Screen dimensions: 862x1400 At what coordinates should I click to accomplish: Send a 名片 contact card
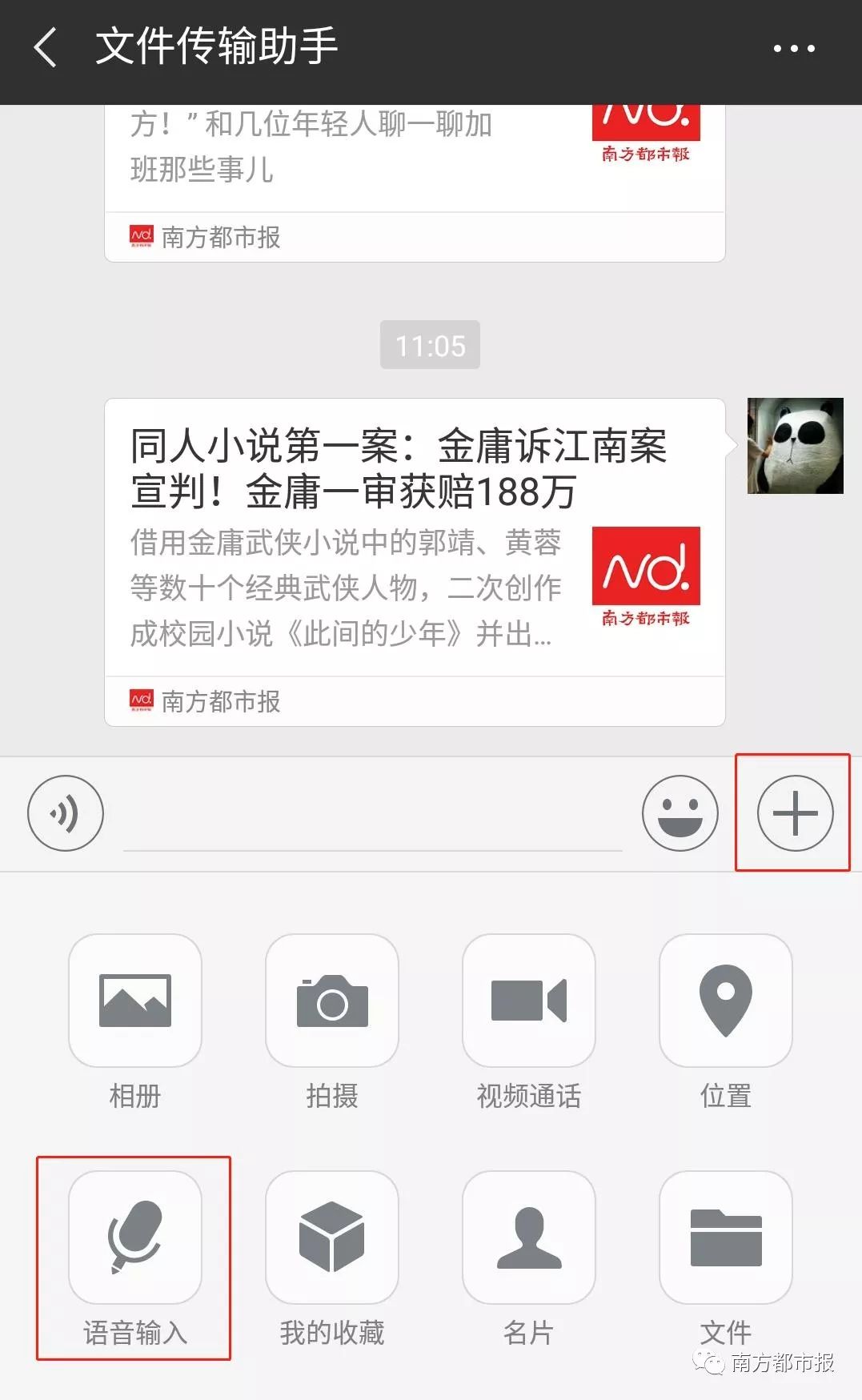(x=529, y=1238)
